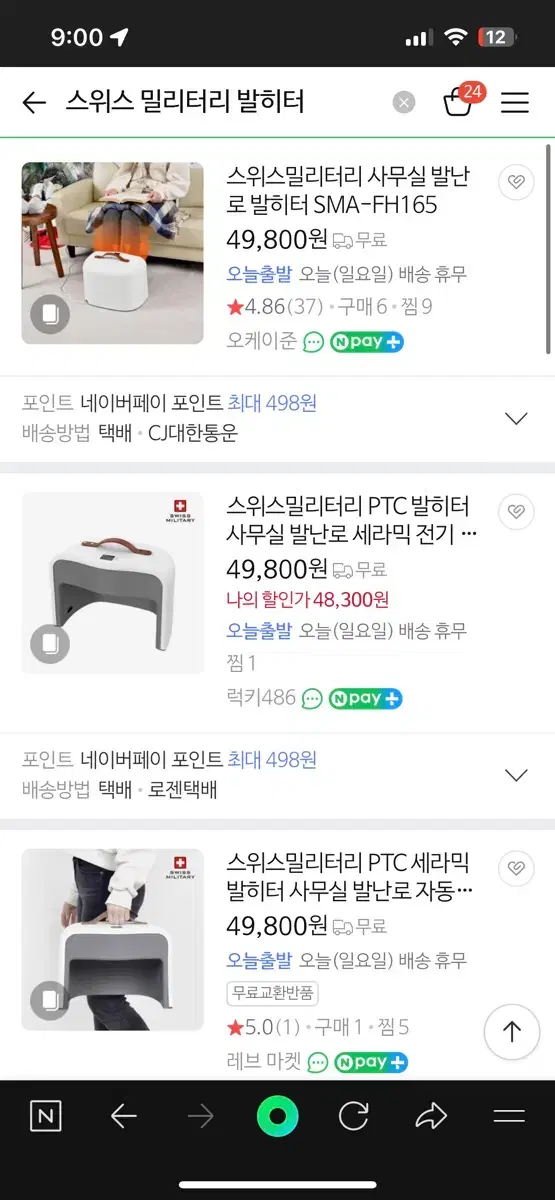
Task: Jump to top with the up-arrow button
Action: (x=512, y=1031)
